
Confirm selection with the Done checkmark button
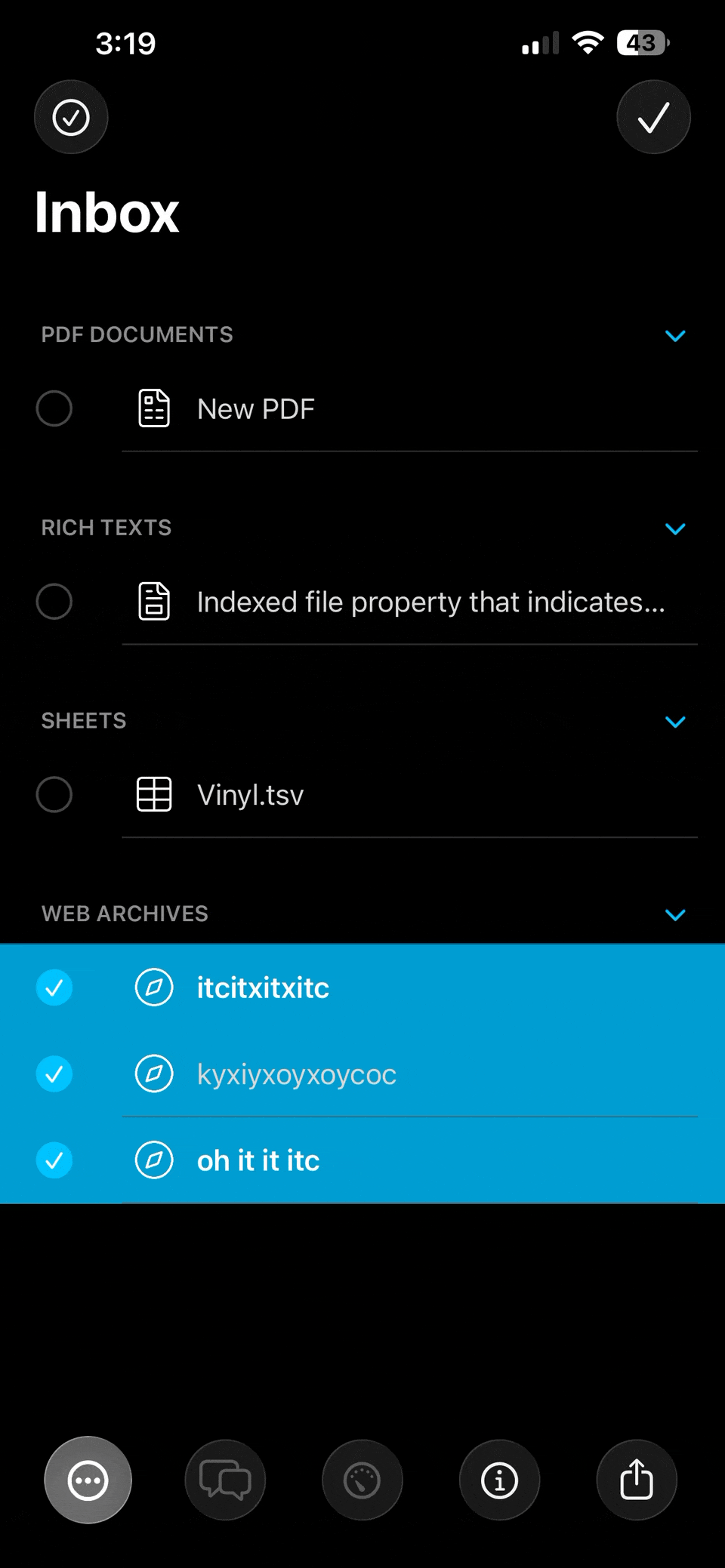tap(653, 117)
